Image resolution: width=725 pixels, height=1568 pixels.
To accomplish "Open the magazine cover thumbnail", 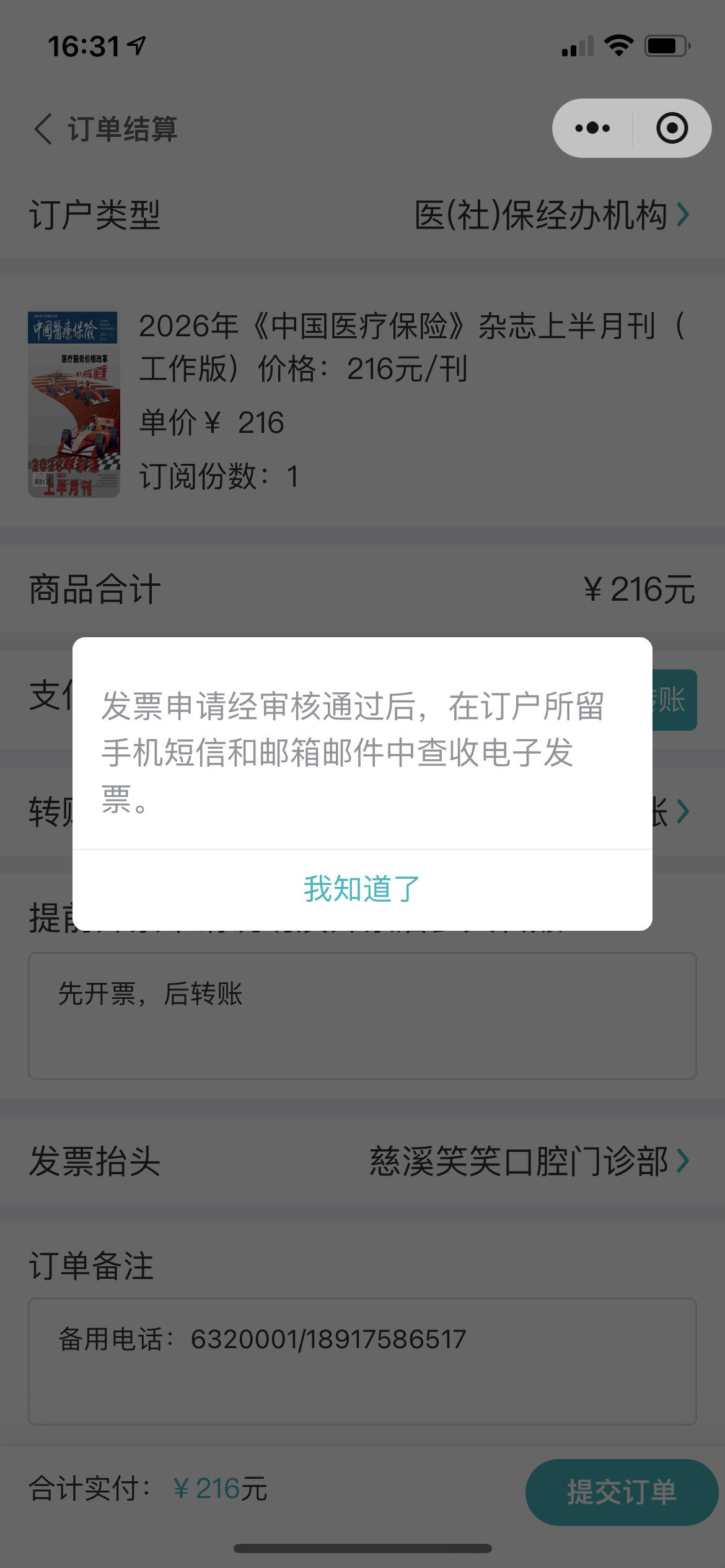I will 74,404.
